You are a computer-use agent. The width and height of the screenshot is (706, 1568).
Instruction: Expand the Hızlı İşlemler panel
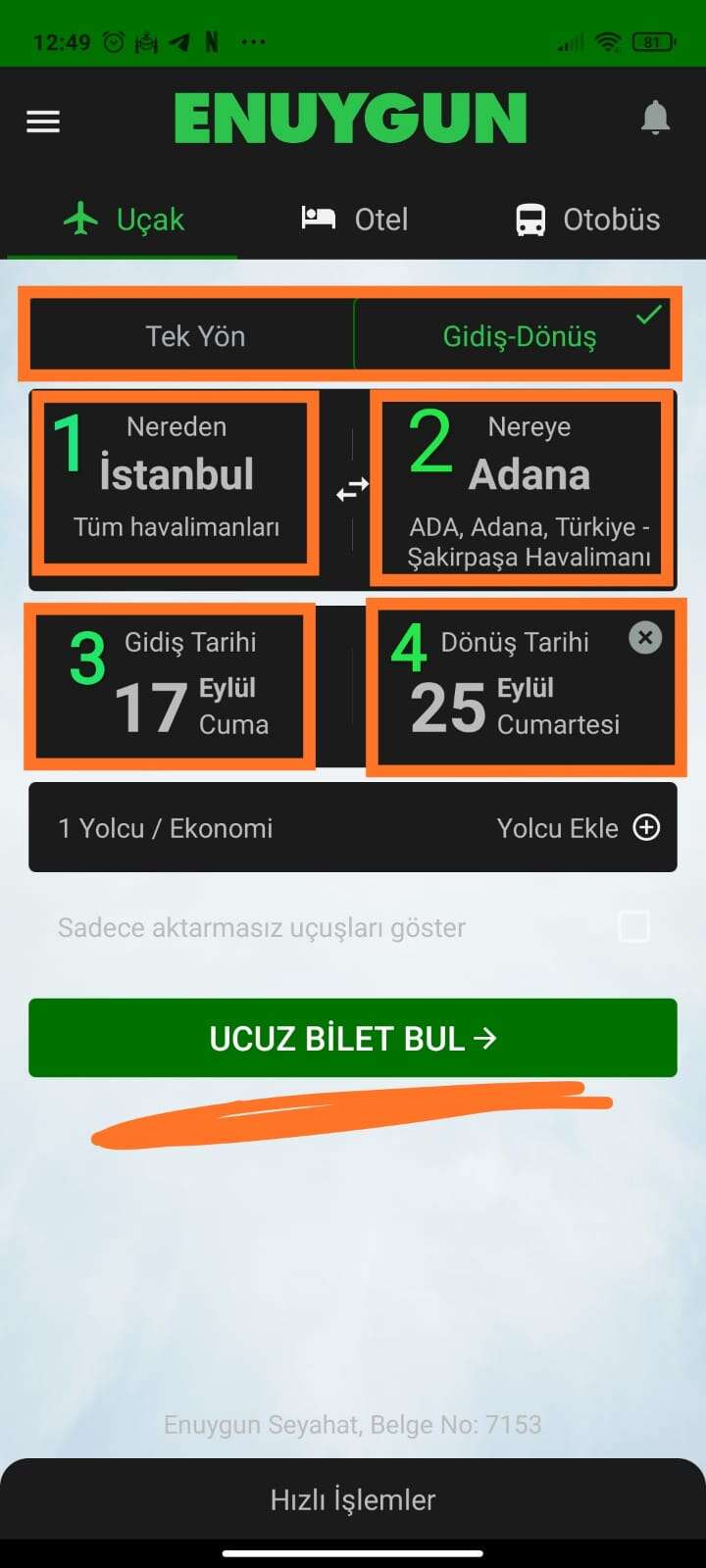tap(353, 1499)
